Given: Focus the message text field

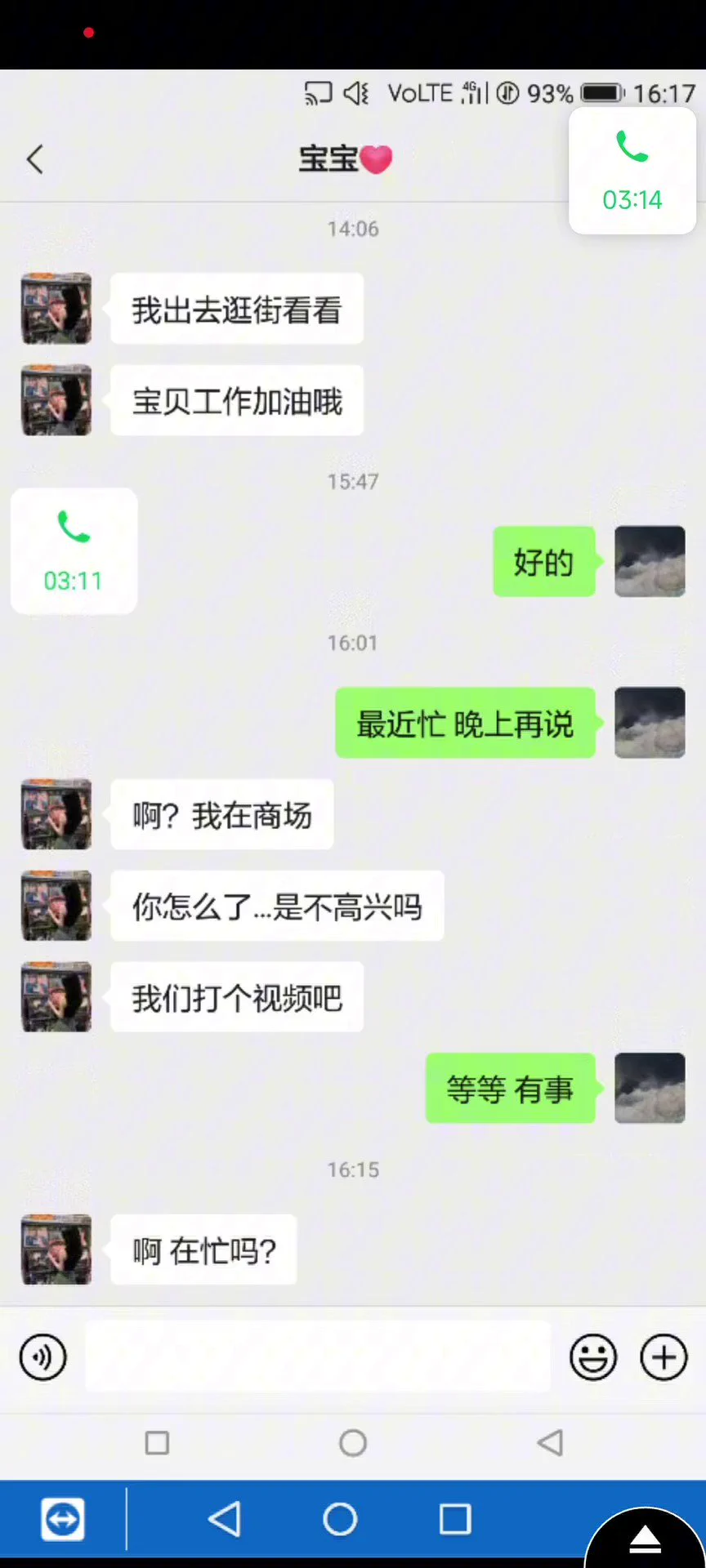Looking at the screenshot, I should (x=317, y=1357).
